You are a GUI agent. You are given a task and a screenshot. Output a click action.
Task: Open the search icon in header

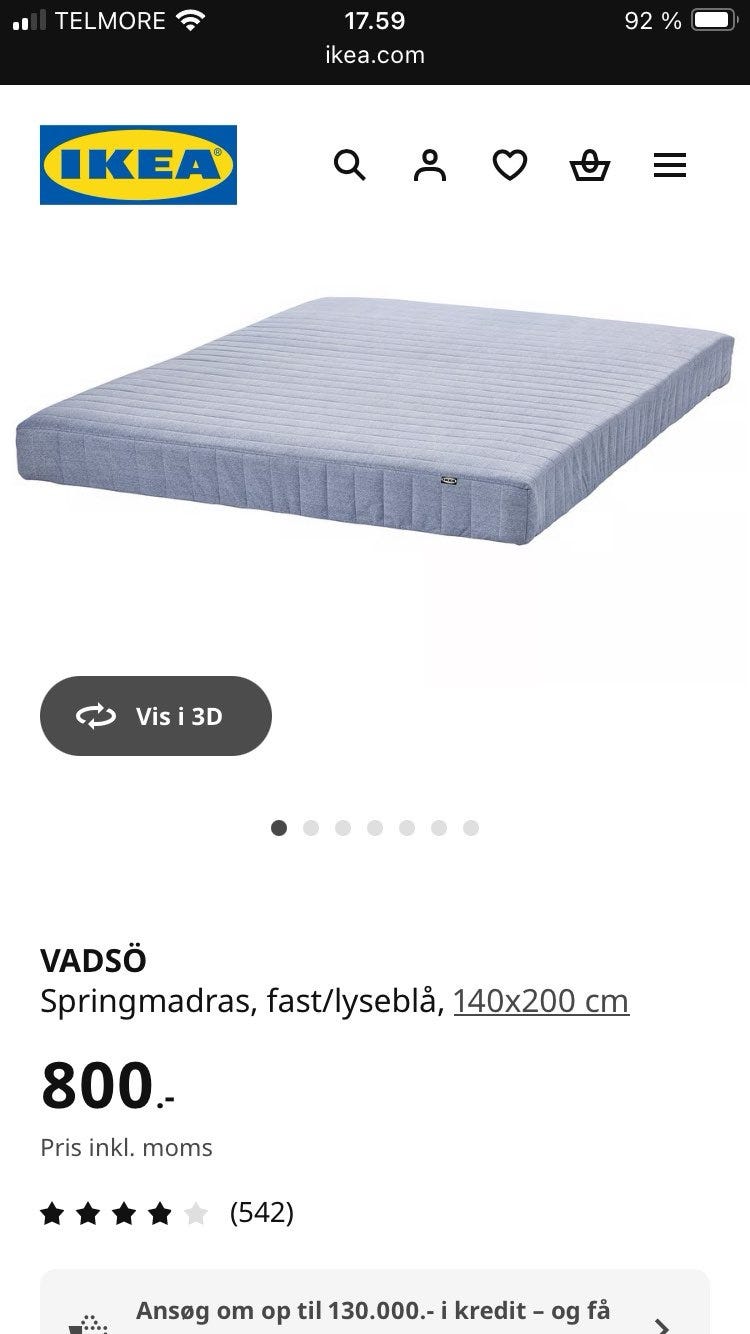tap(349, 165)
